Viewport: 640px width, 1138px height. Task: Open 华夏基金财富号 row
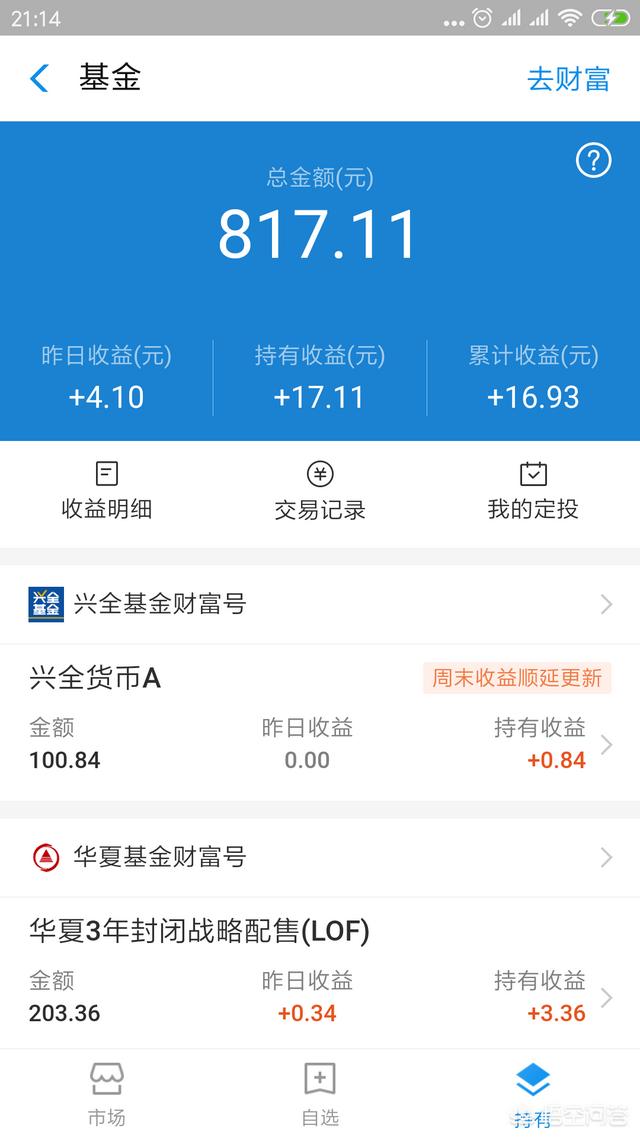(x=320, y=857)
